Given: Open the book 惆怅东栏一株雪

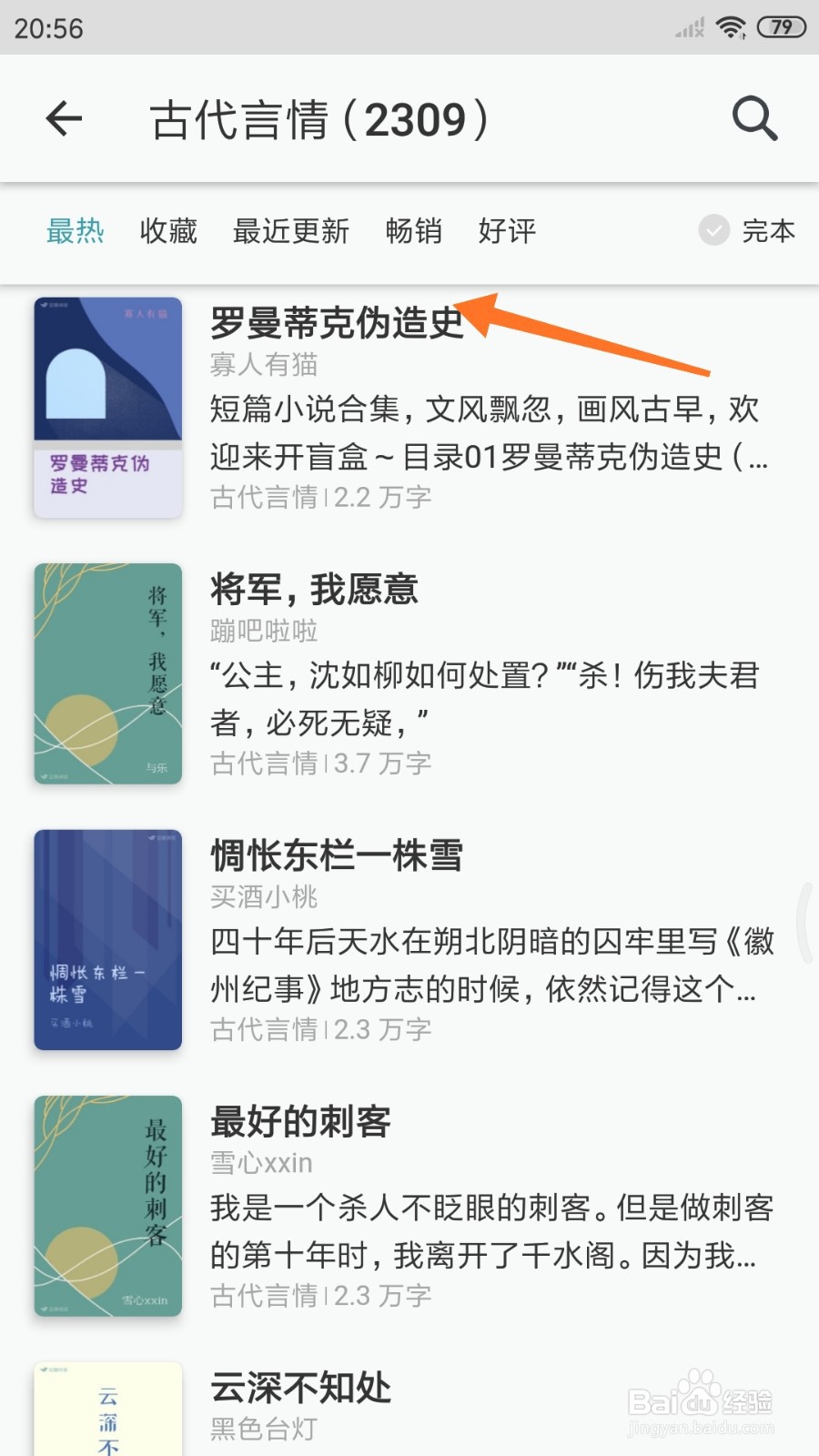Looking at the screenshot, I should coord(337,855).
